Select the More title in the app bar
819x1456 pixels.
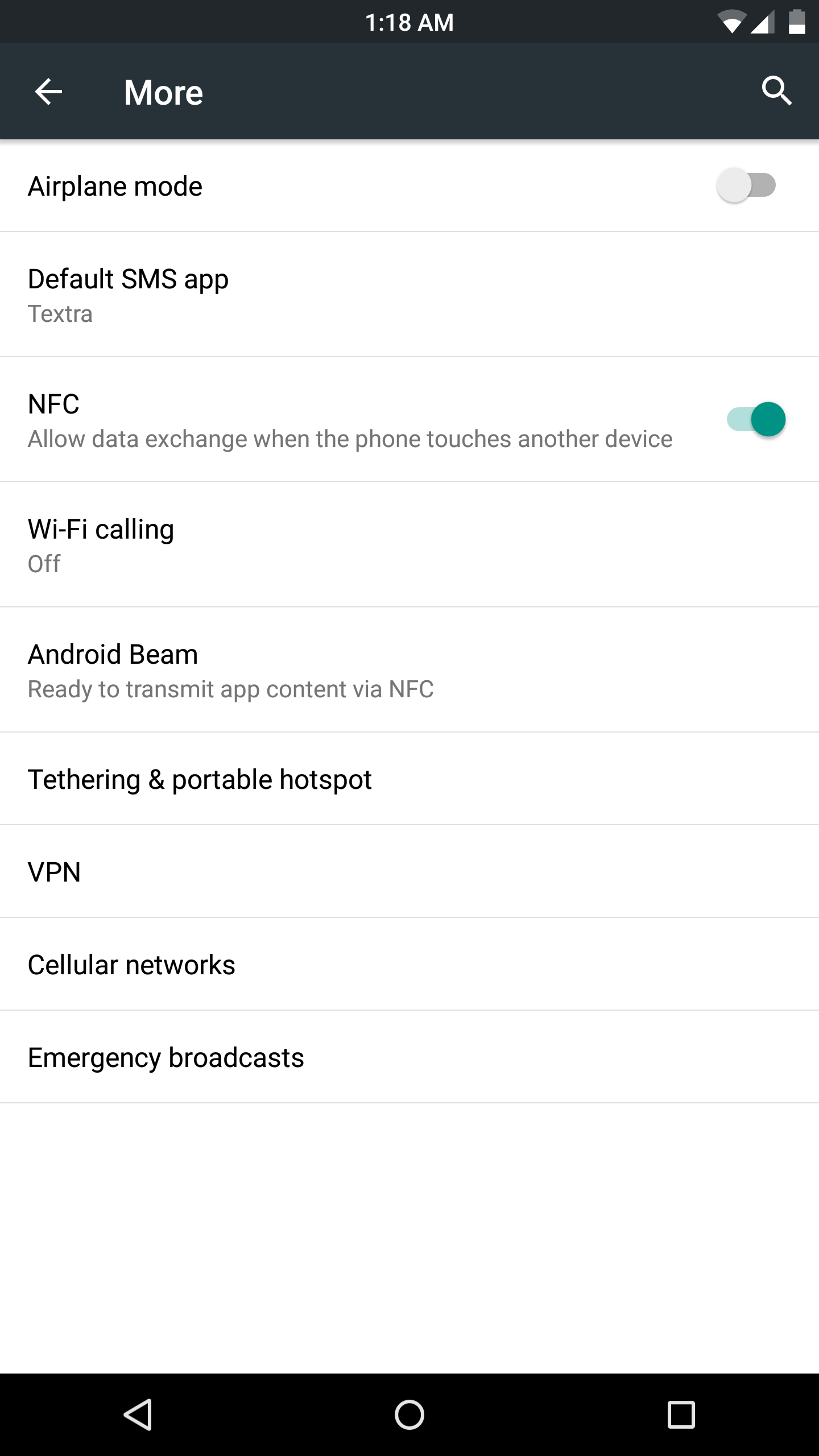(x=163, y=92)
